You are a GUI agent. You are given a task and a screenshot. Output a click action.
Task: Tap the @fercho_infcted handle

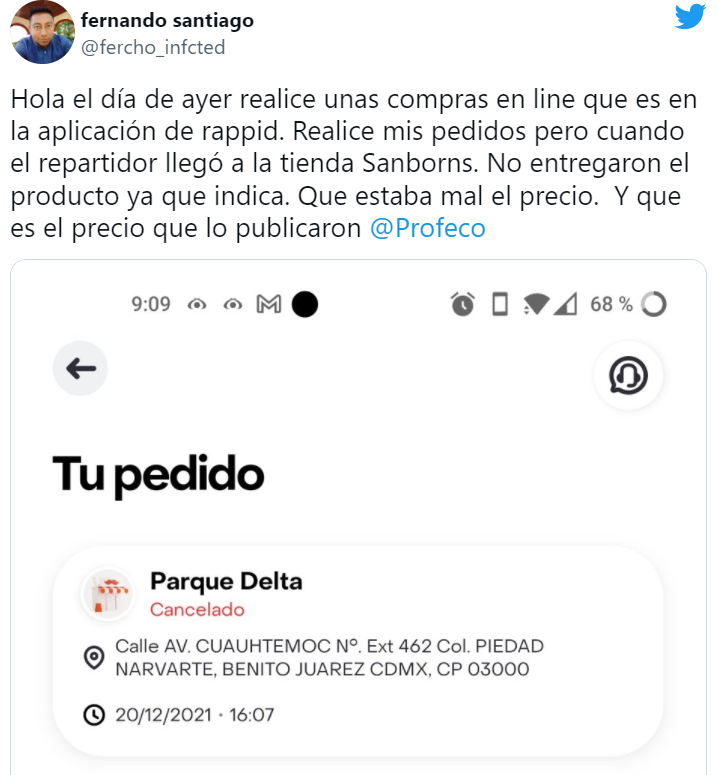[x=152, y=47]
